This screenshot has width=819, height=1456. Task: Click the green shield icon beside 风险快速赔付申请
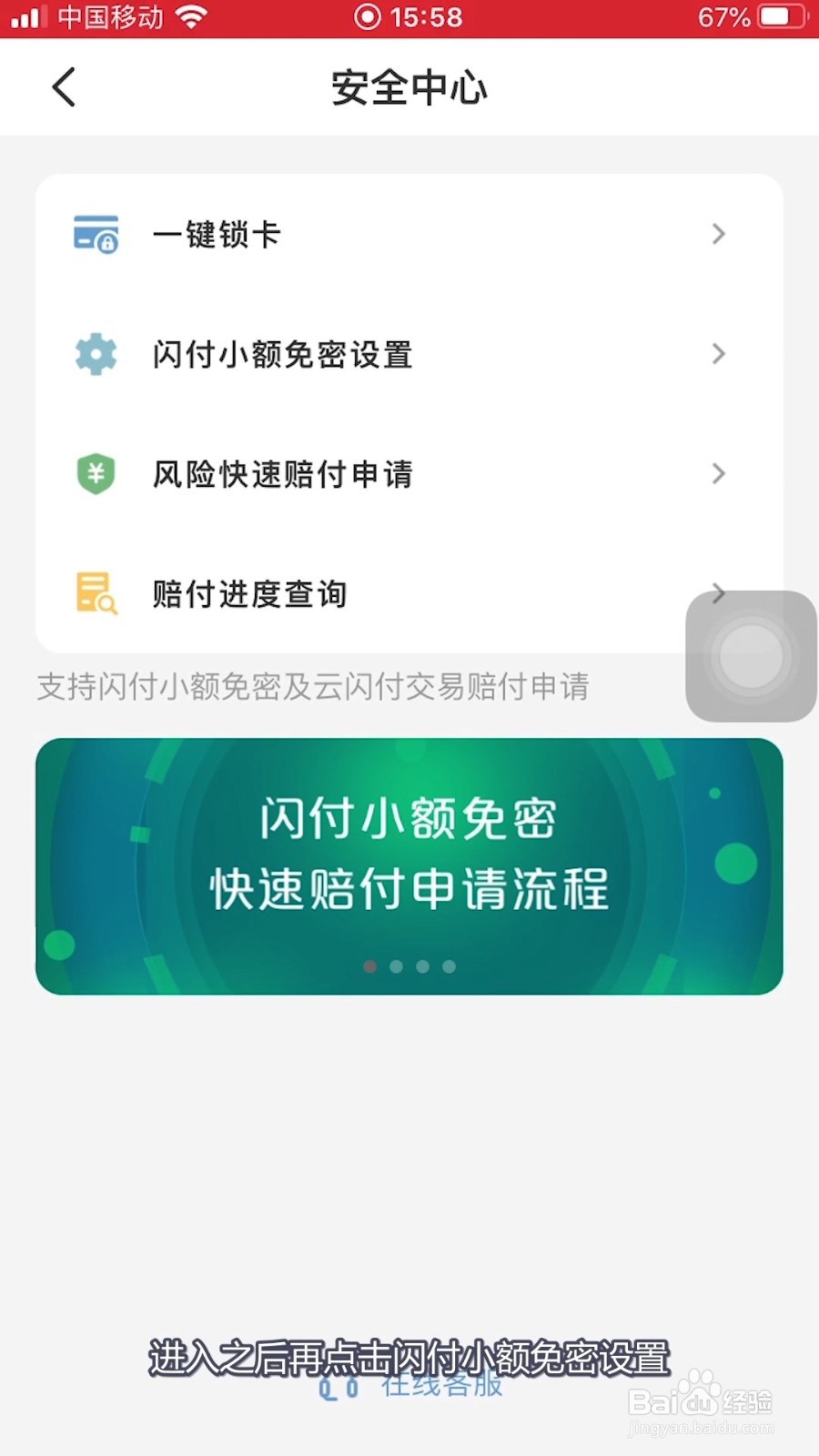[95, 474]
